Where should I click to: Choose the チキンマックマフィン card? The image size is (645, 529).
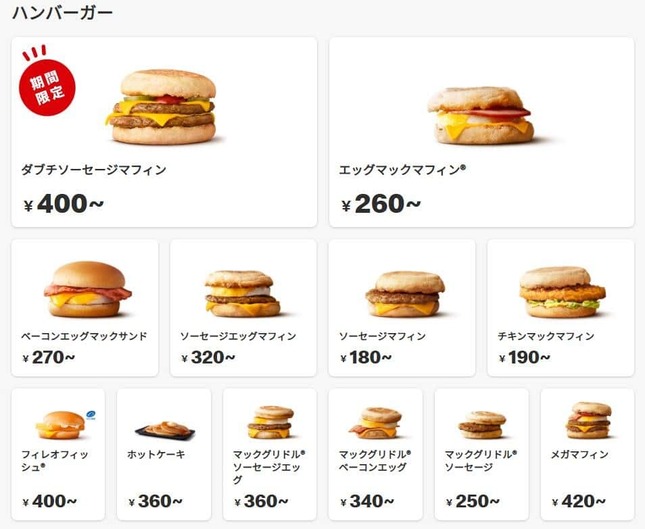(560, 307)
